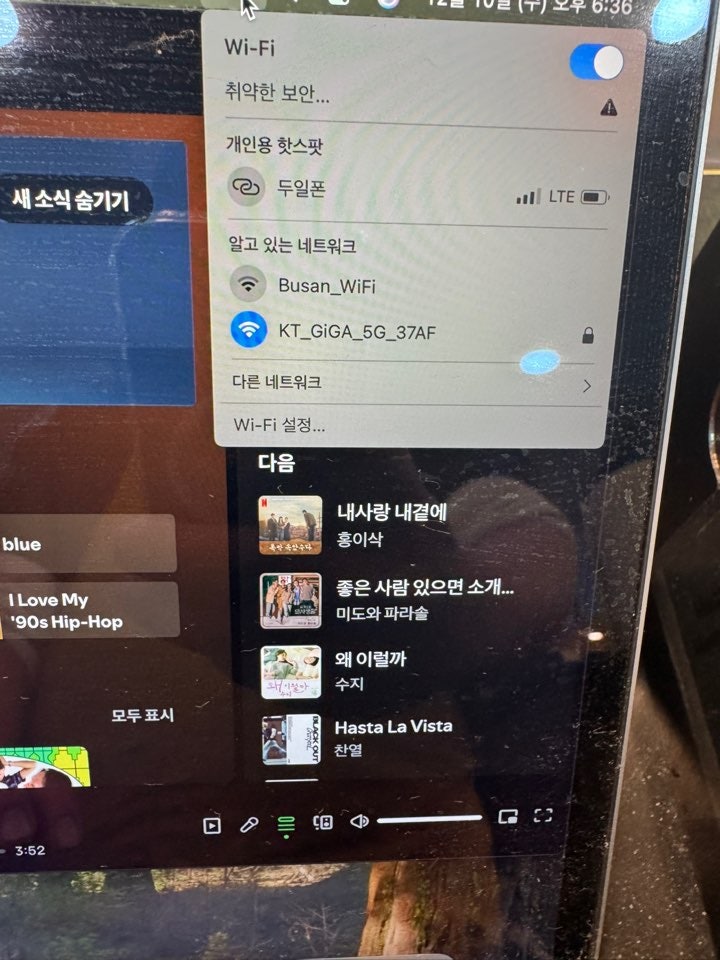Turn off the Wi-Fi switch
The height and width of the screenshot is (960, 720).
point(596,62)
